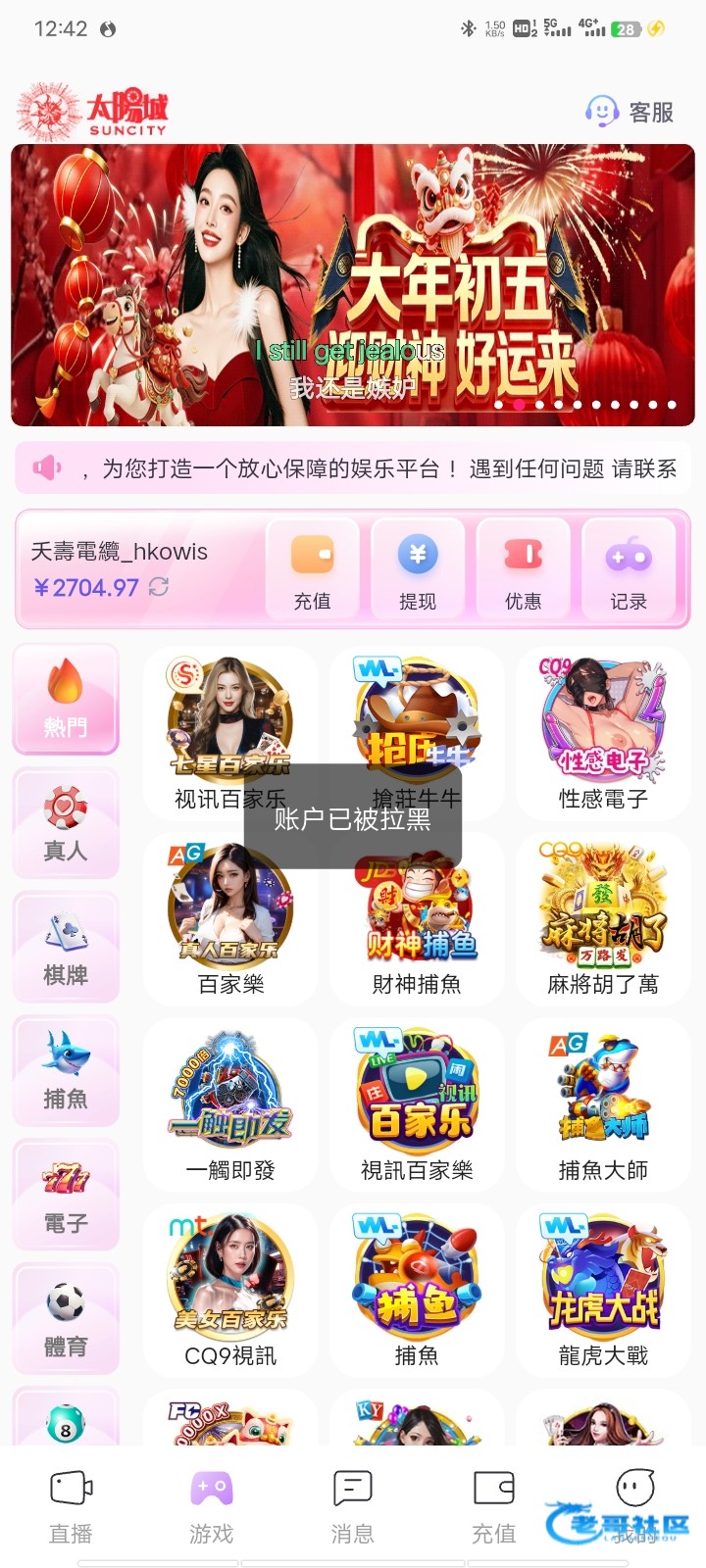Switch to the 直播 tab
This screenshot has width=706, height=1568.
(x=71, y=1507)
